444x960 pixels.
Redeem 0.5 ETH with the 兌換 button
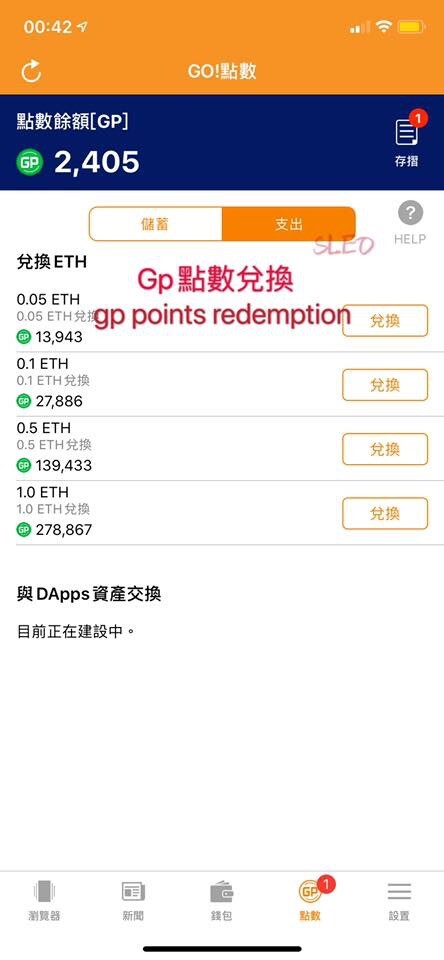click(x=385, y=449)
